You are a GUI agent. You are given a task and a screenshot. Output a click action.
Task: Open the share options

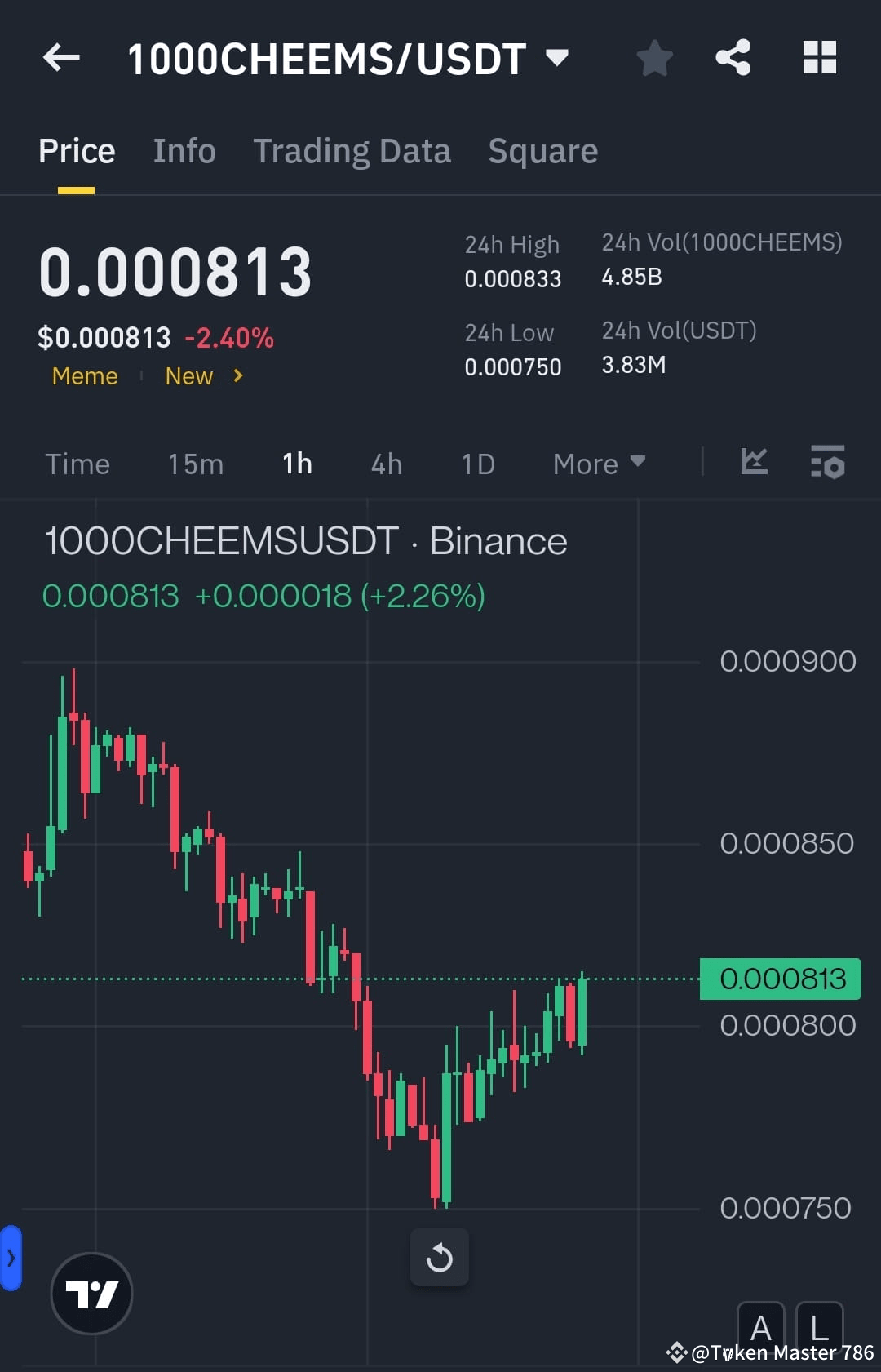click(733, 57)
